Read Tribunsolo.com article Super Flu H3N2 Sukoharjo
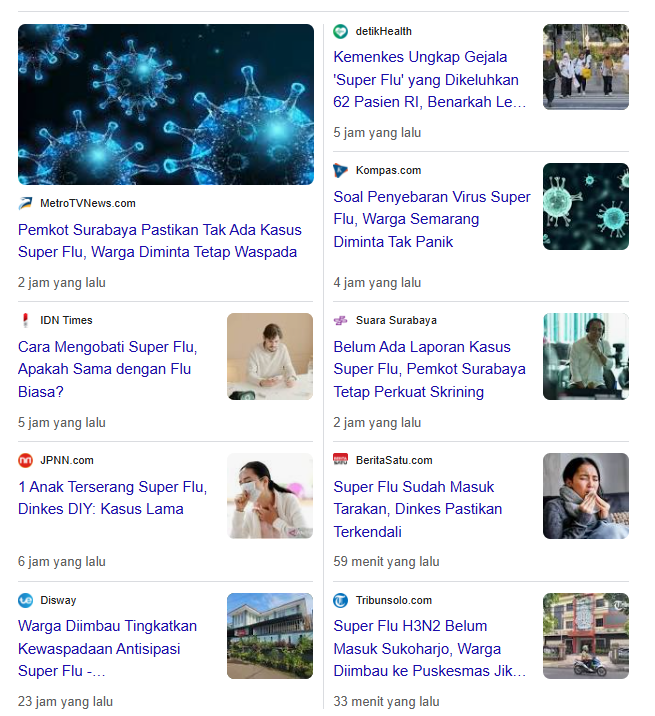The image size is (655, 716). (429, 648)
